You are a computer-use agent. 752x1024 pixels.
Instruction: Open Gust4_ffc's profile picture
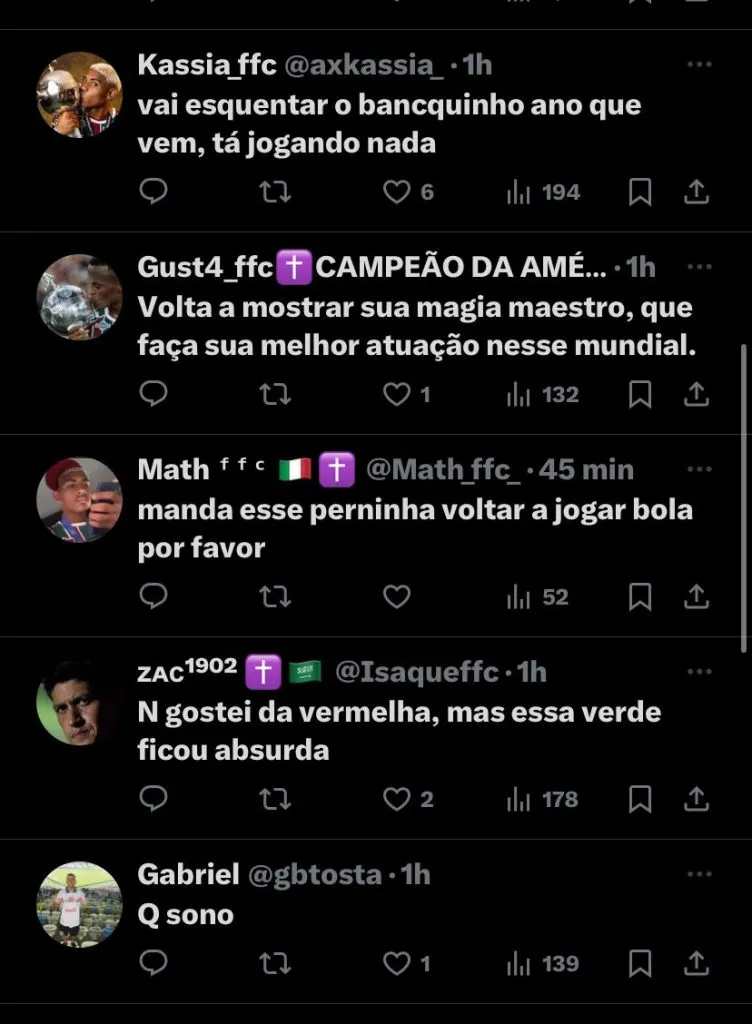79,297
